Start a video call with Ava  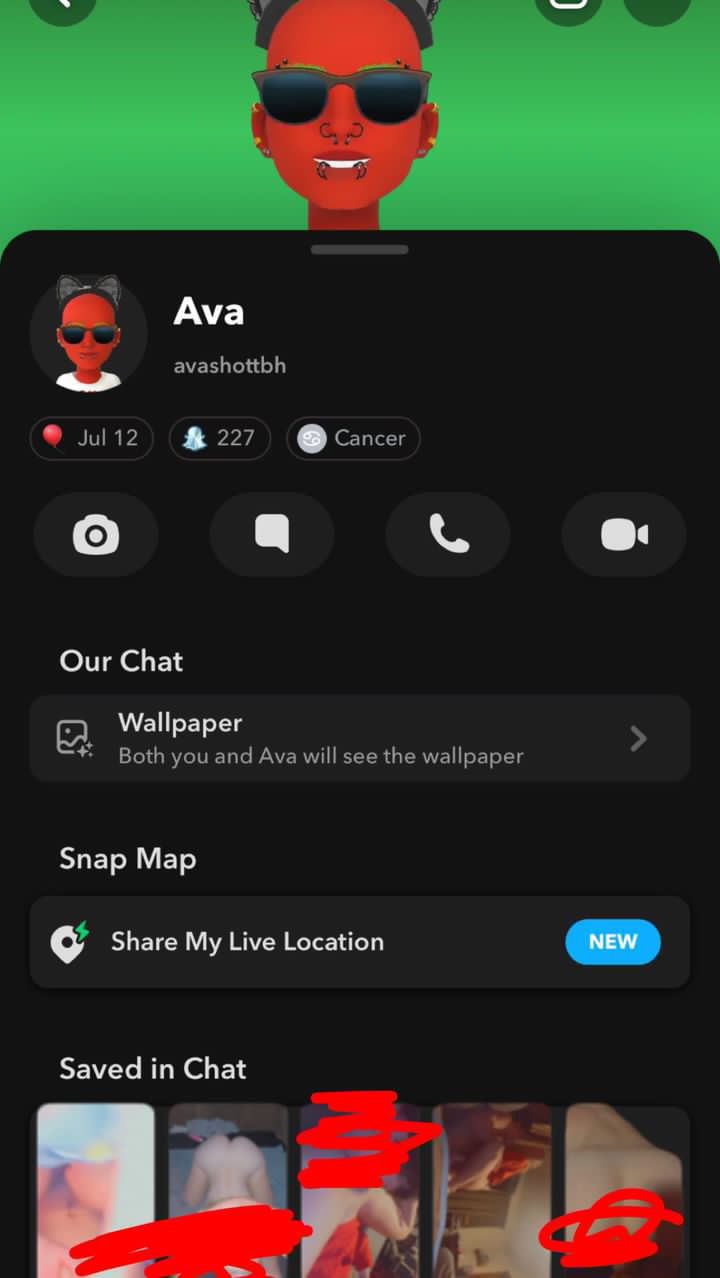[624, 535]
